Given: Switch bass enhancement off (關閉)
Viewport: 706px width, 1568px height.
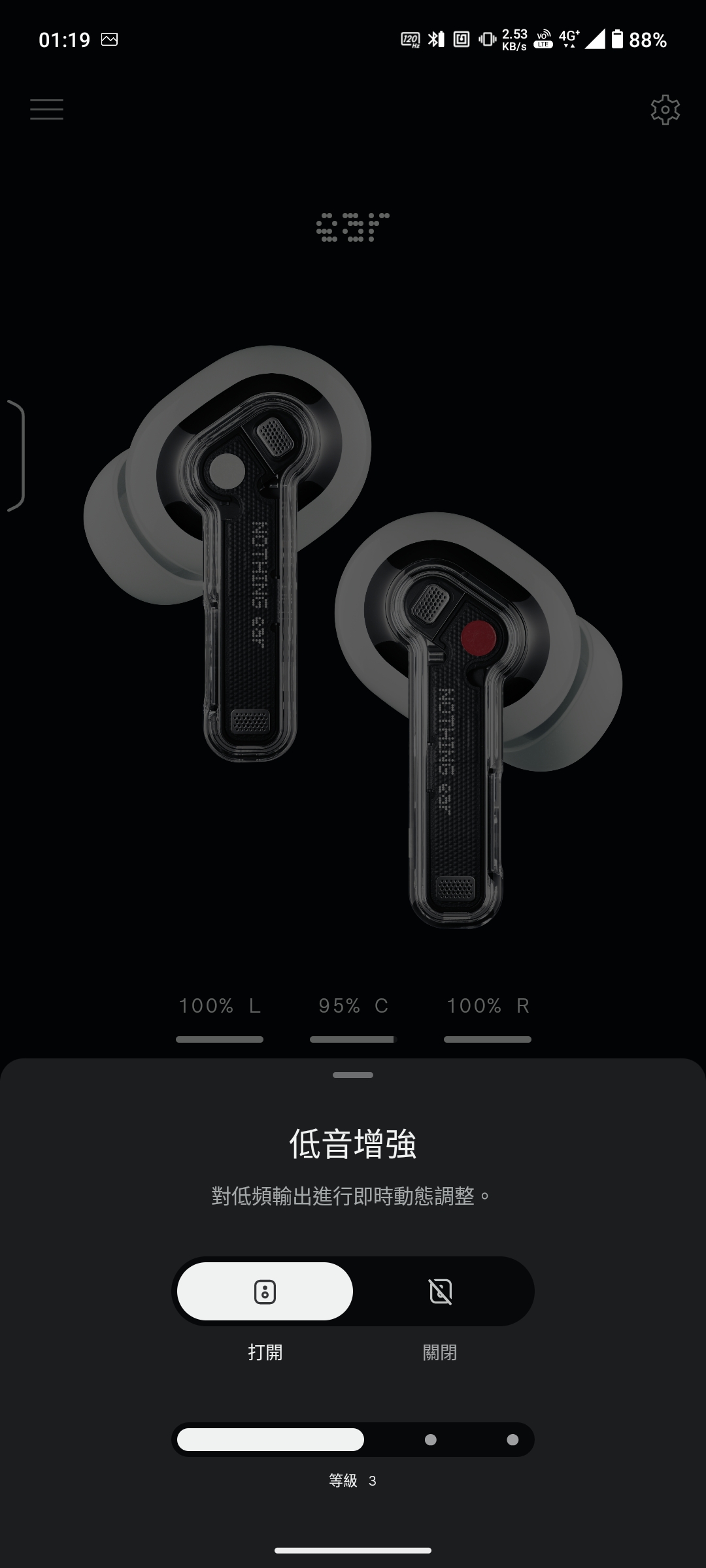Looking at the screenshot, I should (x=441, y=1292).
